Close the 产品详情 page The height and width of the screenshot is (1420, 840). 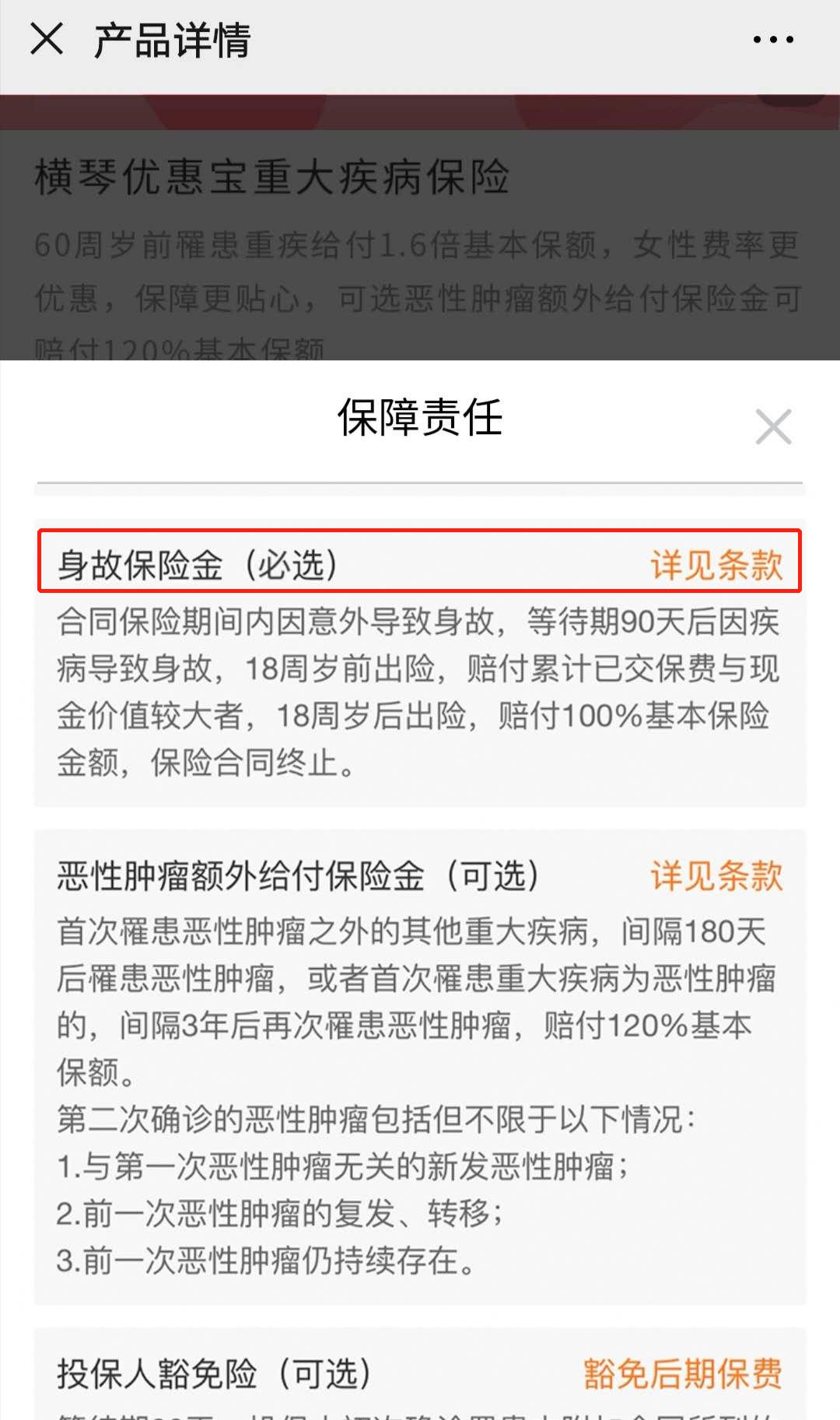pyautogui.click(x=47, y=39)
